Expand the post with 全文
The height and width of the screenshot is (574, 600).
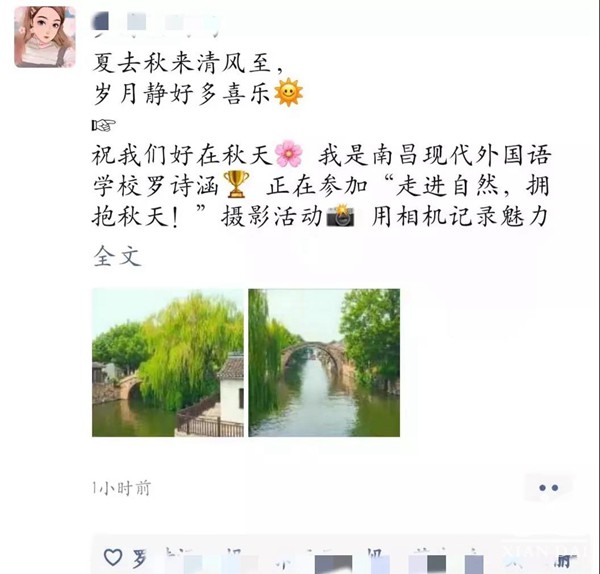click(x=117, y=256)
